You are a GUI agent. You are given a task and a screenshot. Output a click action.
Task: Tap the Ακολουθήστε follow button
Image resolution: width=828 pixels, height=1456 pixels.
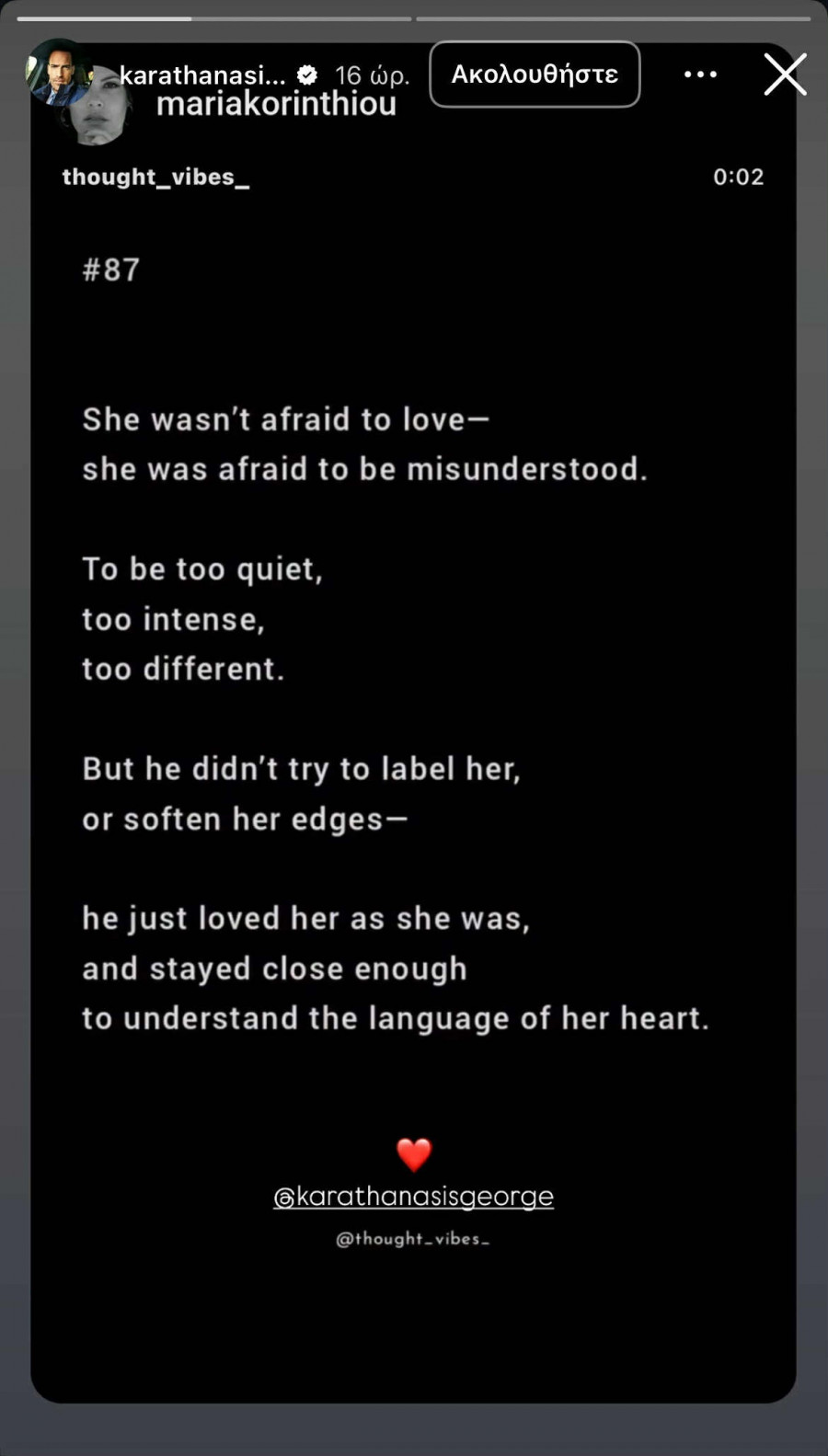point(535,75)
